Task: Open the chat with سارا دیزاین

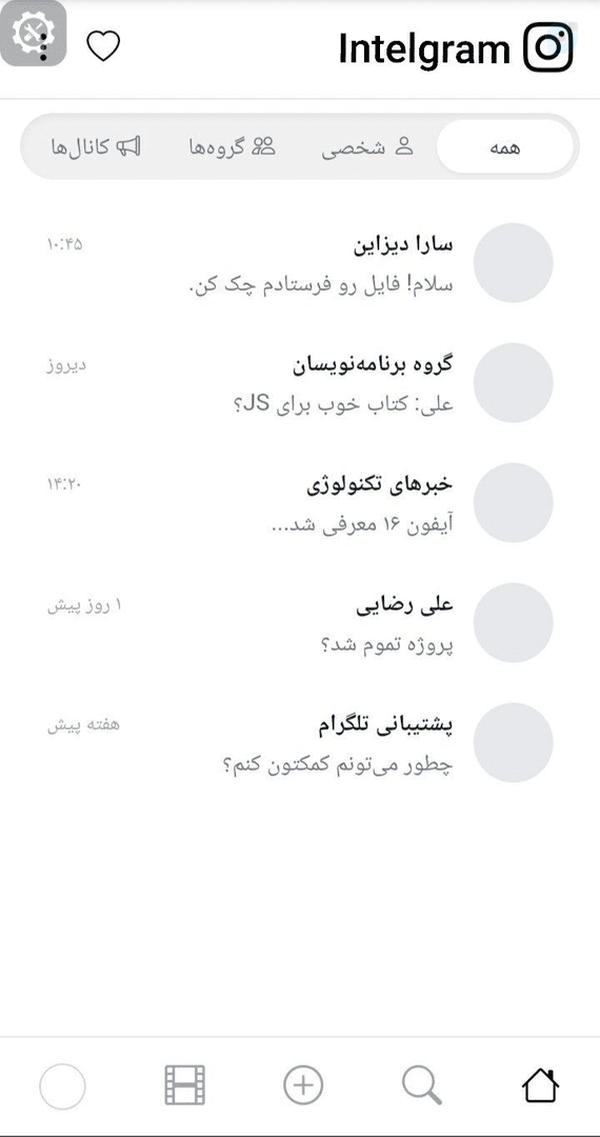Action: [x=300, y=262]
